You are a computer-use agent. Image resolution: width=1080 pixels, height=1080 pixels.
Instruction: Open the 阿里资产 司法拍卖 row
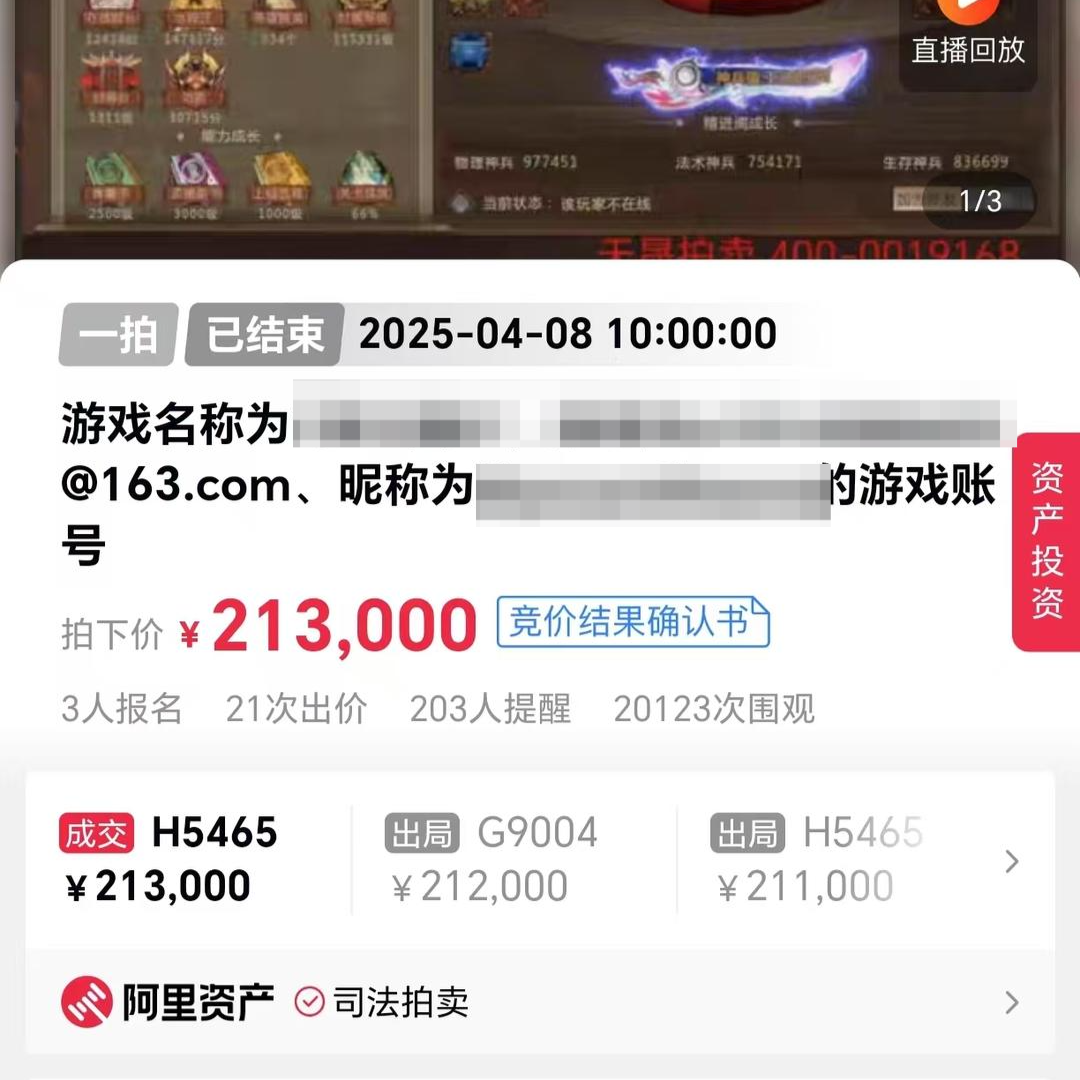coord(540,1002)
